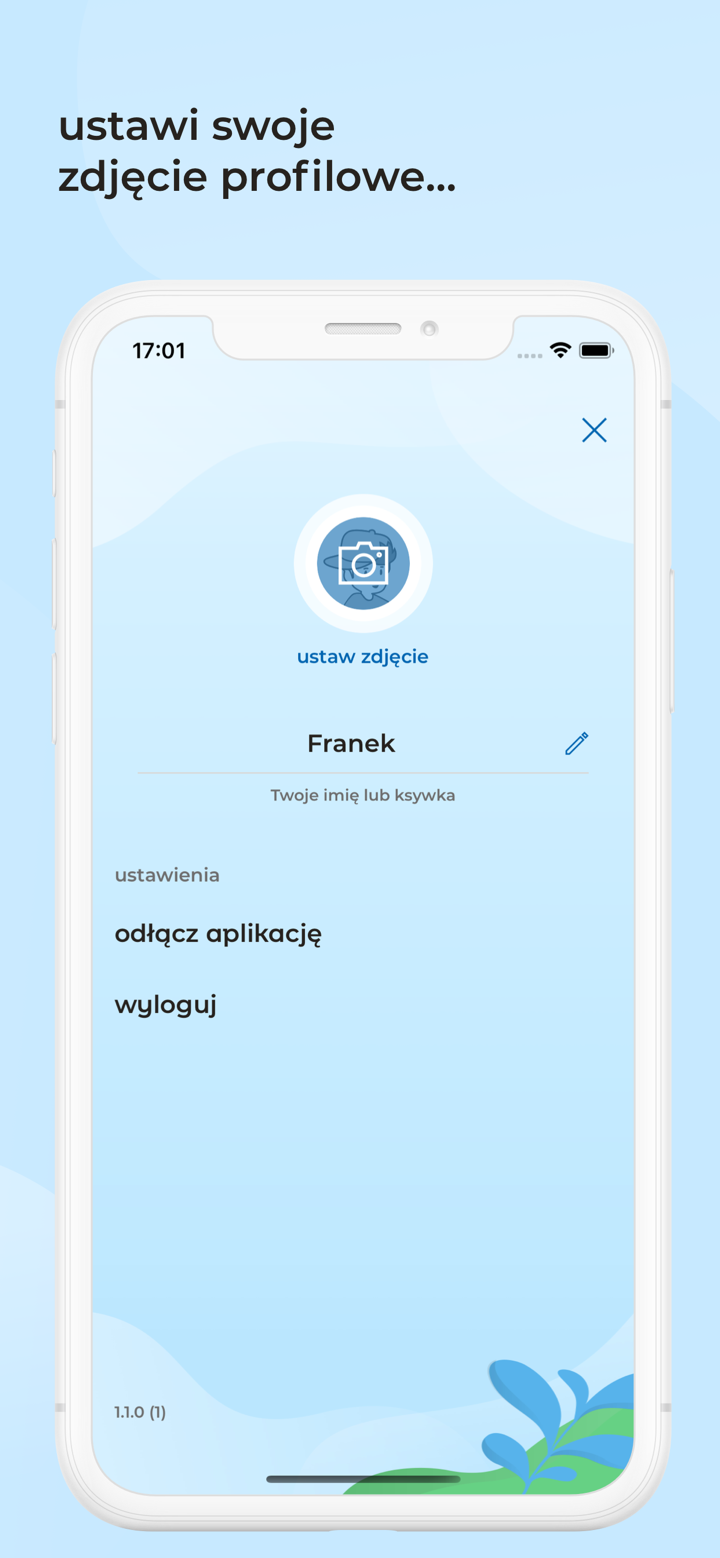Select the pencil icon to edit name
Viewport: 720px width, 1558px height.
[577, 743]
